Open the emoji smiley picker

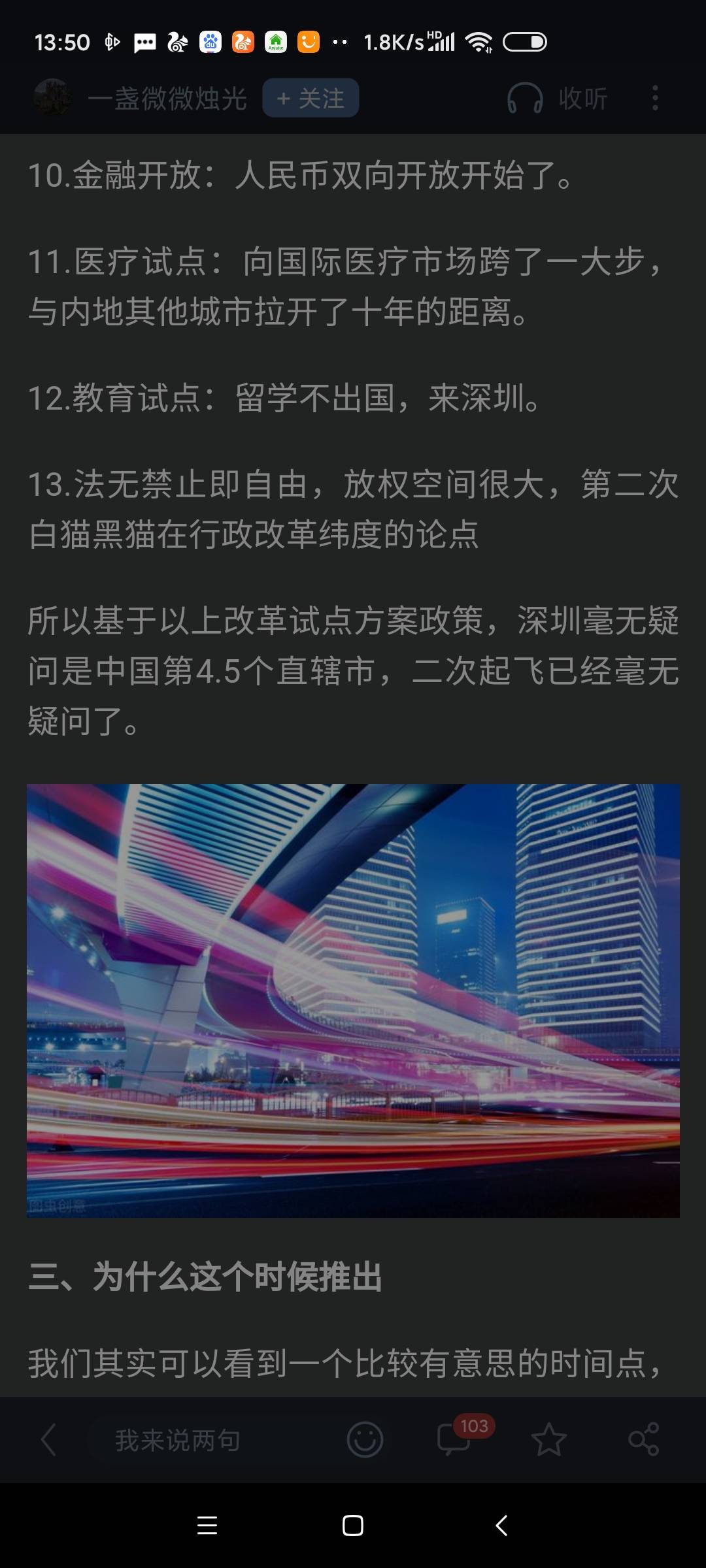[x=365, y=1440]
